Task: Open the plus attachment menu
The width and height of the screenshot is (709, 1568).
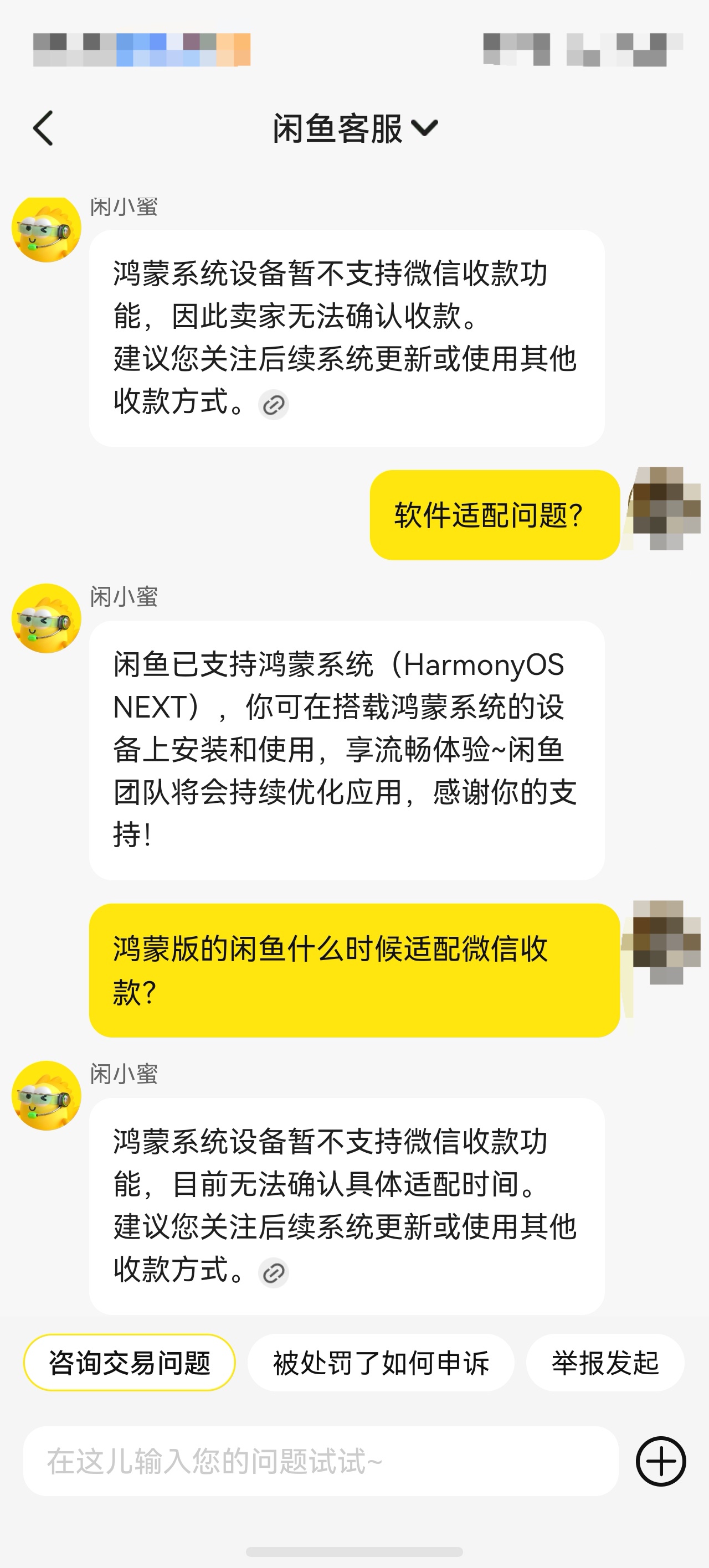Action: pos(661,1461)
